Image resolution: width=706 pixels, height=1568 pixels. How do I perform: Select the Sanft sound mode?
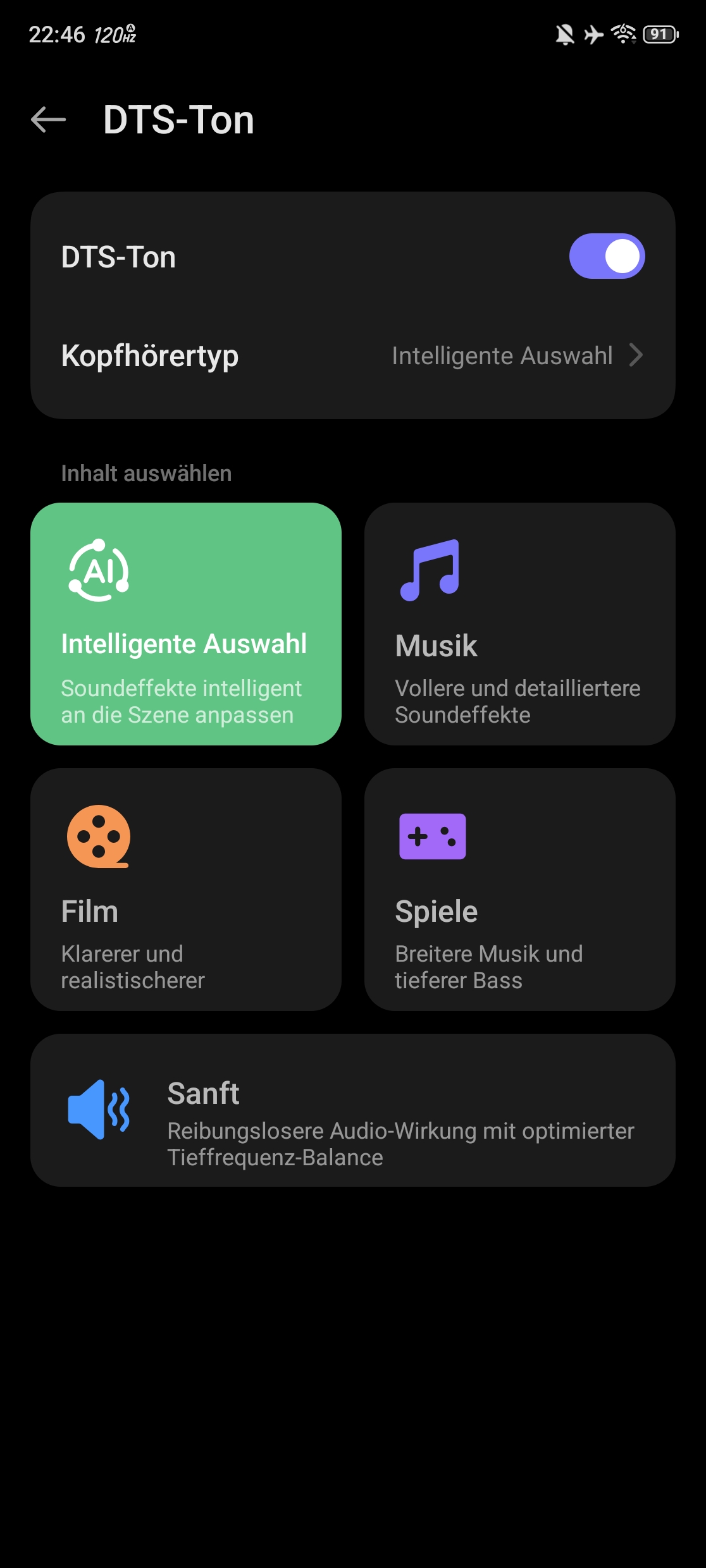pos(353,1110)
